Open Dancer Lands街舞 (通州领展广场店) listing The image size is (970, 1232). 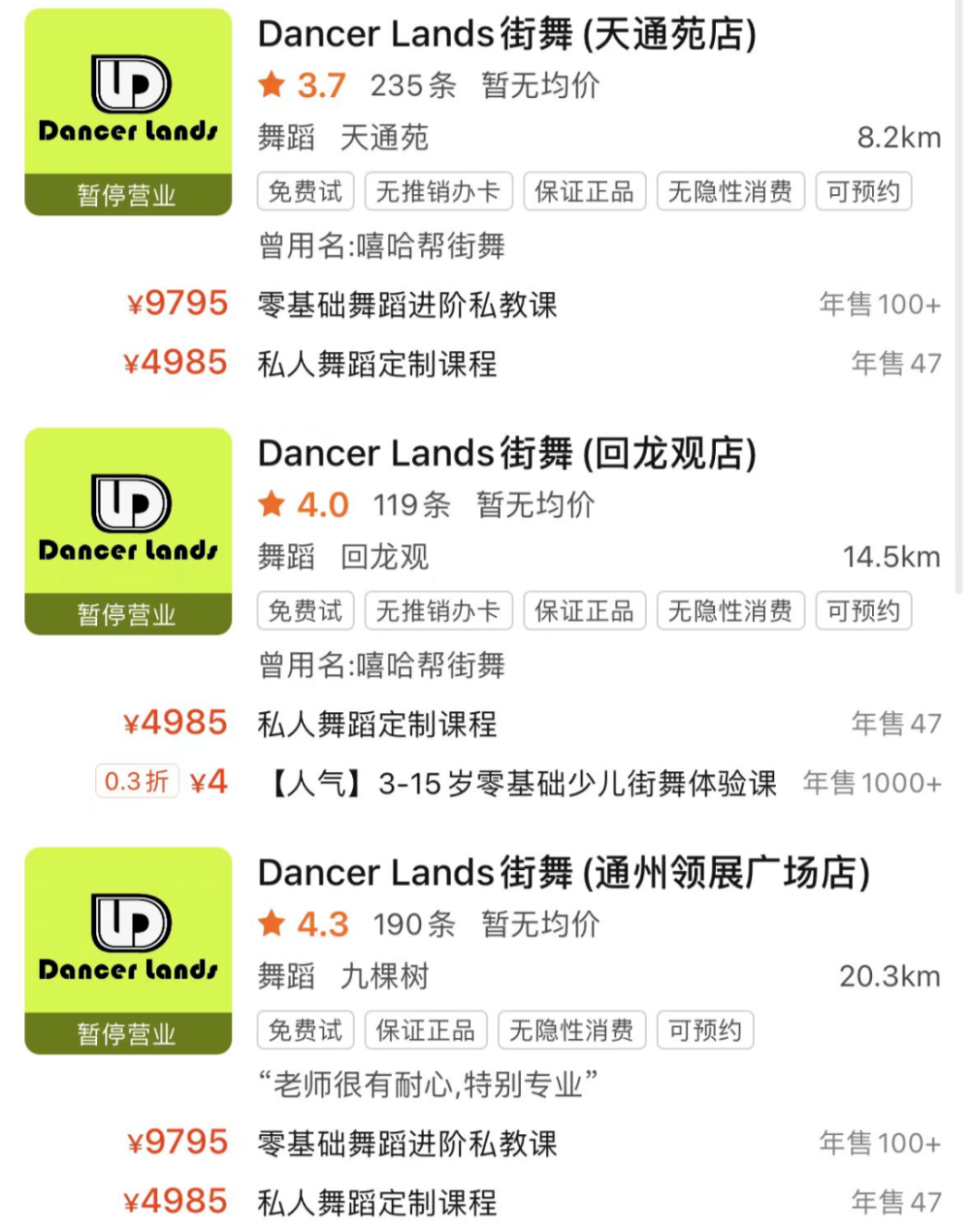point(563,873)
